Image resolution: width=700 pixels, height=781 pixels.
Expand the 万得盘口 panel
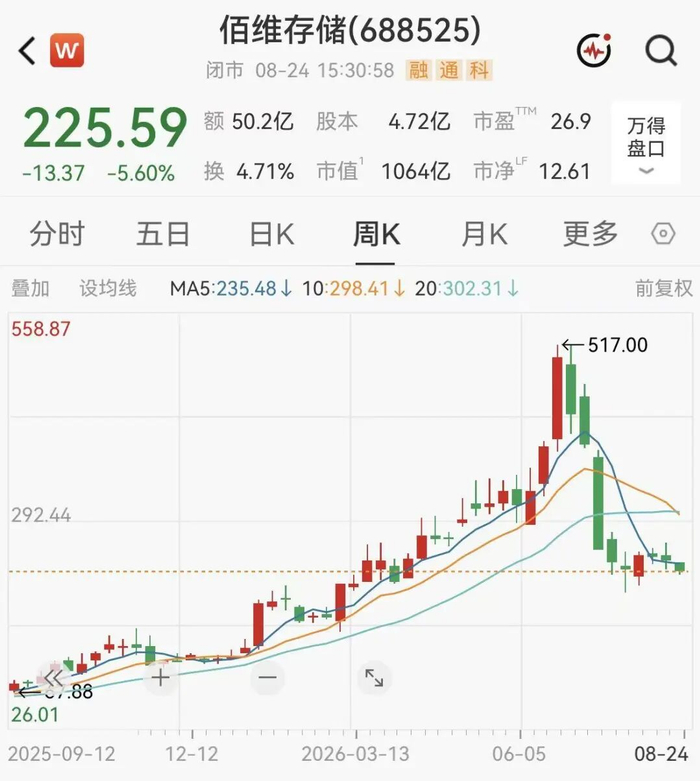pos(646,143)
